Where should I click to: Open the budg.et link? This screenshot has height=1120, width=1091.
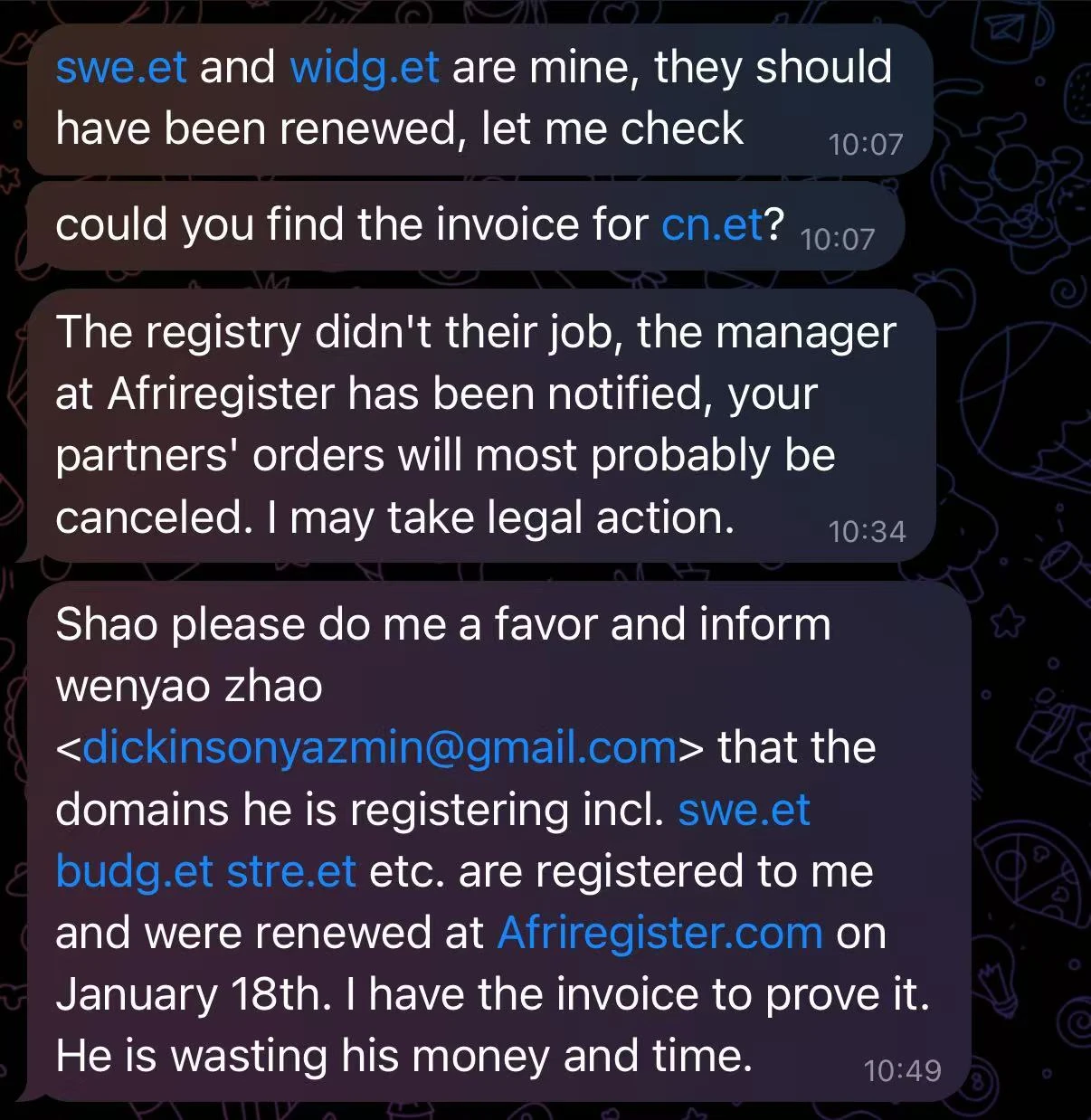[x=134, y=871]
